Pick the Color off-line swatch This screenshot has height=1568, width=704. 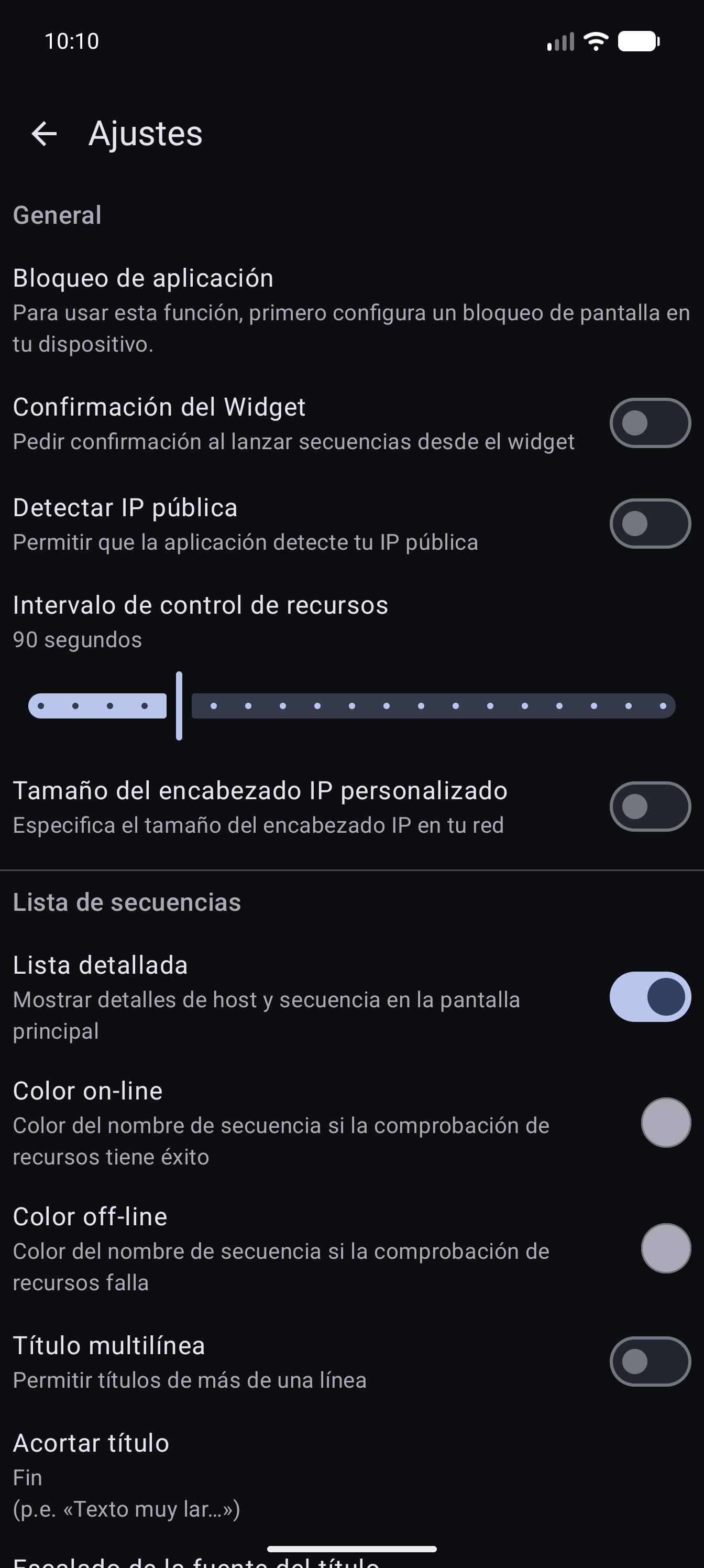666,1248
